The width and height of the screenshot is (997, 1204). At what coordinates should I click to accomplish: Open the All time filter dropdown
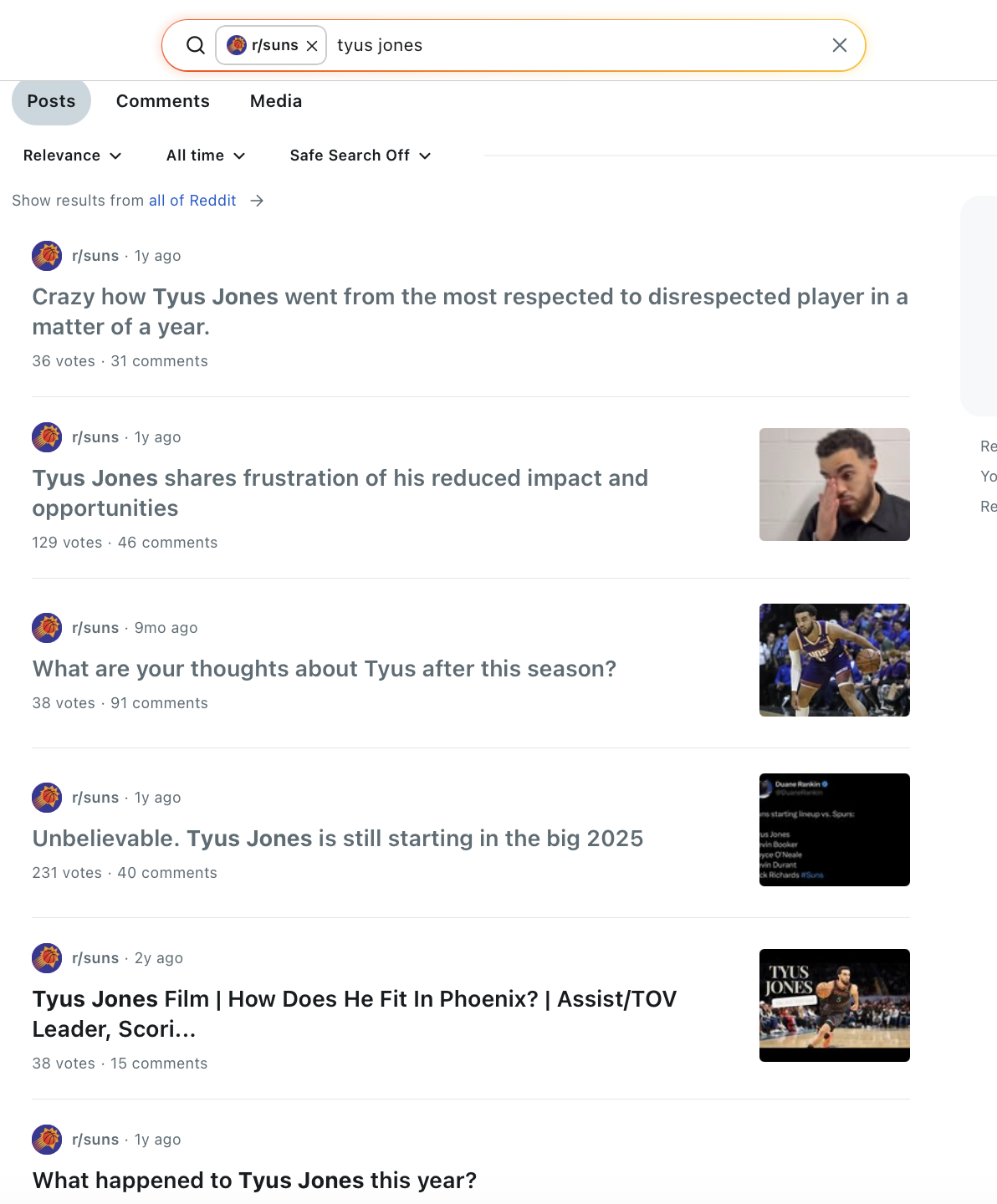point(206,156)
